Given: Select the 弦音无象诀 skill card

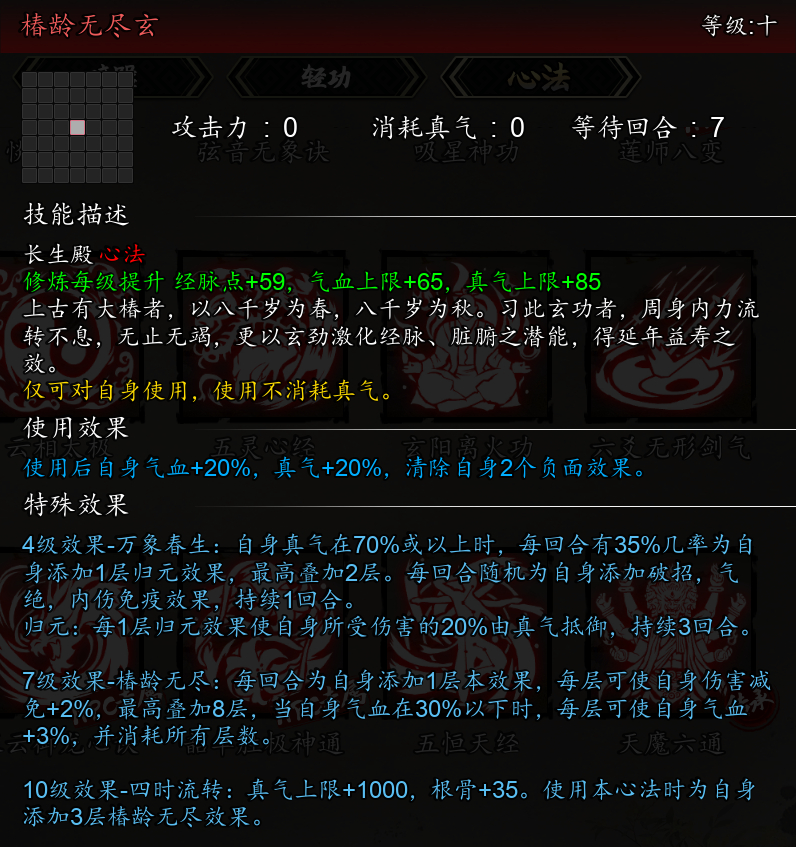Looking at the screenshot, I should click(x=264, y=152).
